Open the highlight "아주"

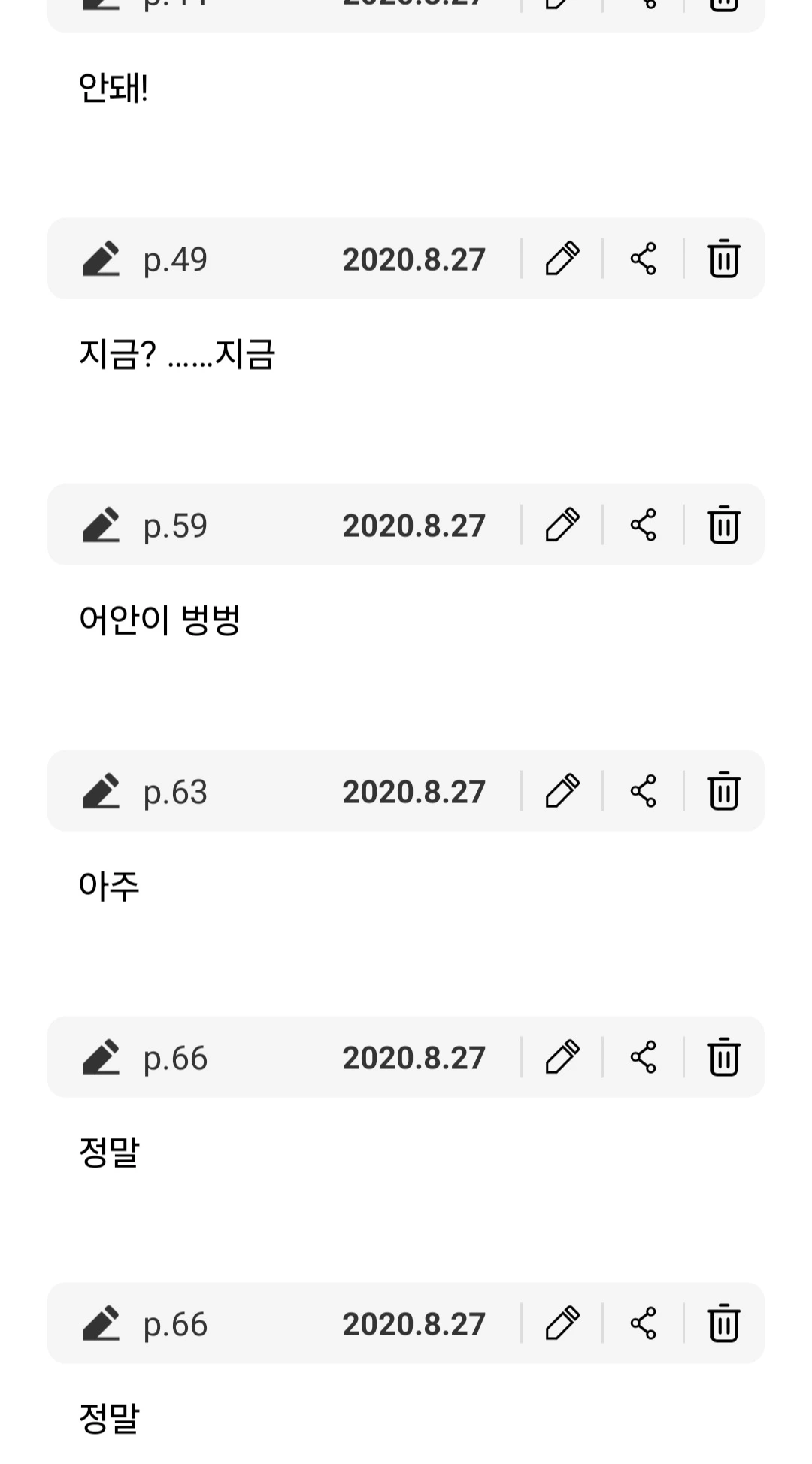(x=110, y=886)
